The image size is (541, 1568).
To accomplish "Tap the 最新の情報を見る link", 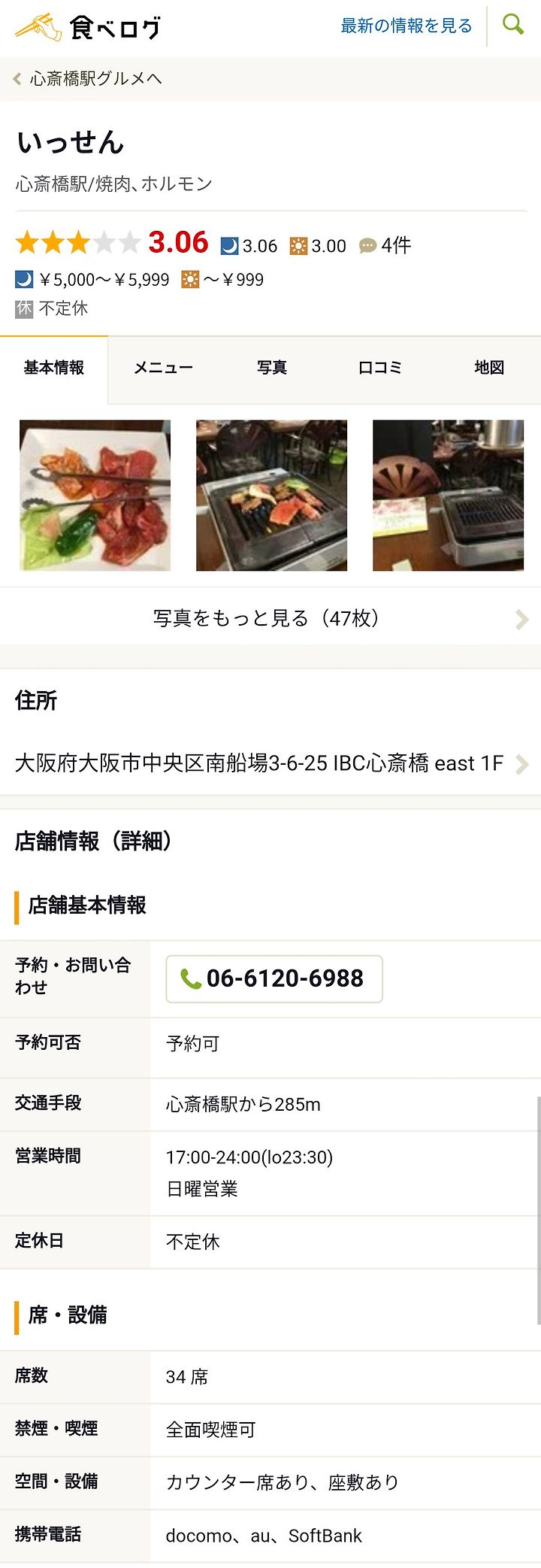I will [x=407, y=26].
